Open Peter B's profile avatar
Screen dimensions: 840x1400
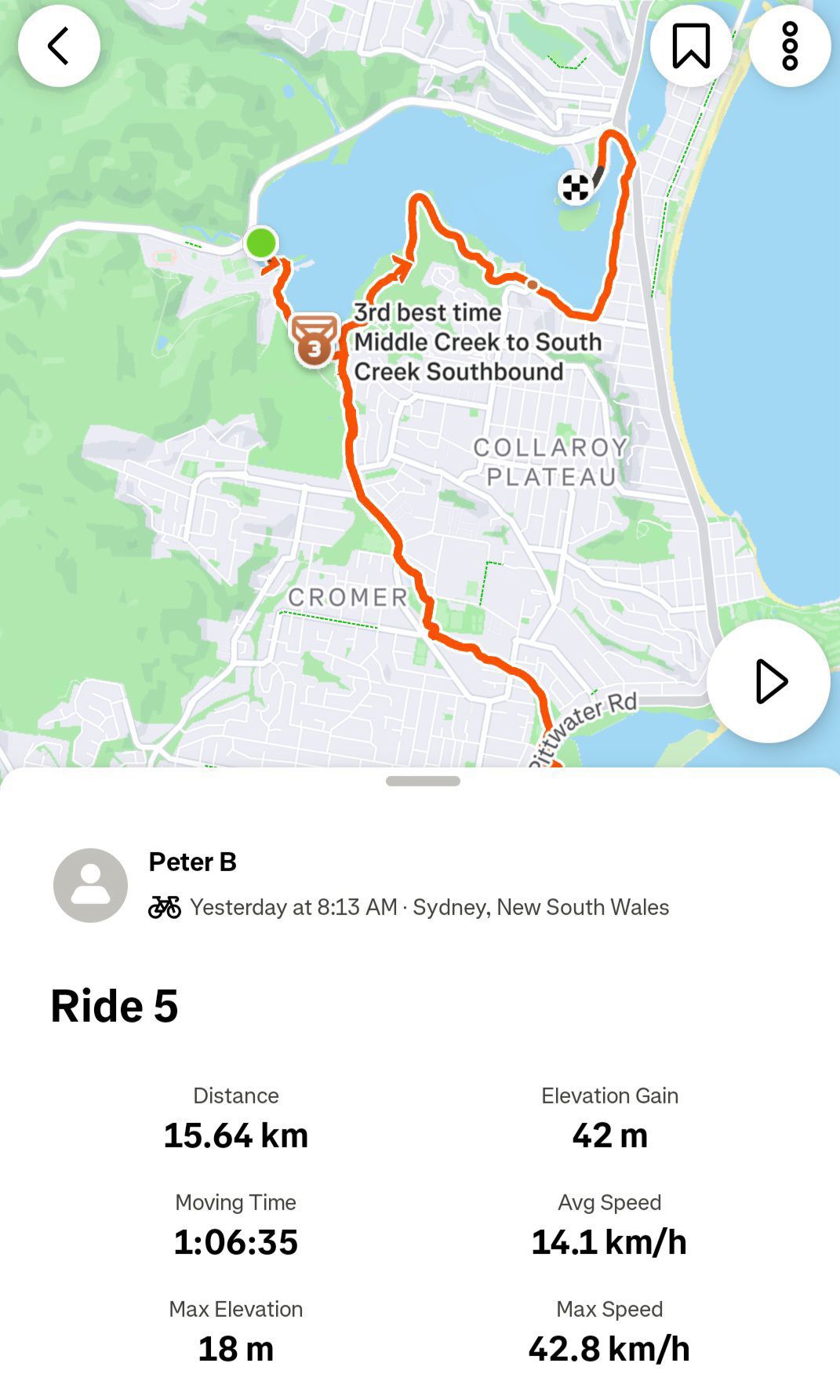pos(91,885)
